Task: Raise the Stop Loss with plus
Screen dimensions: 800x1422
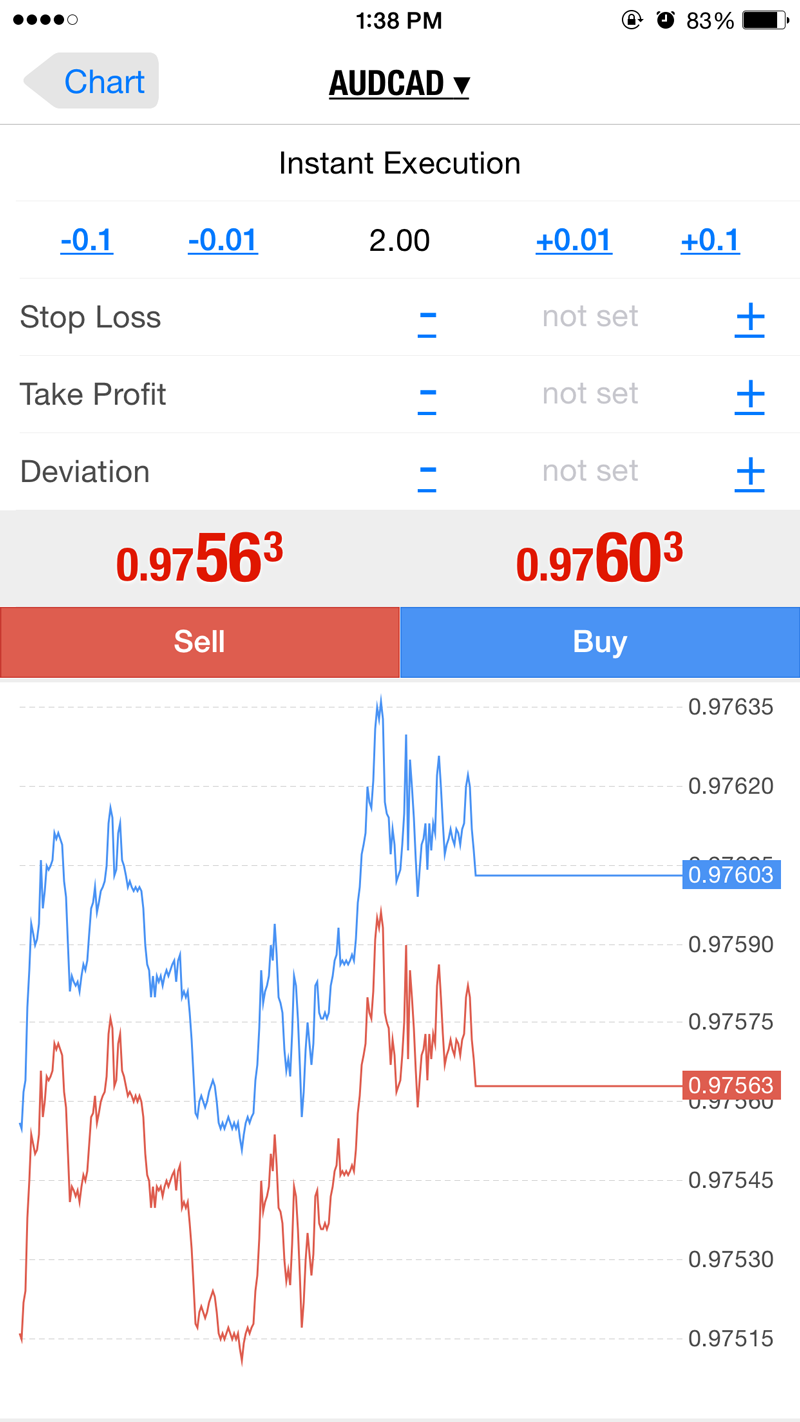Action: pyautogui.click(x=749, y=318)
